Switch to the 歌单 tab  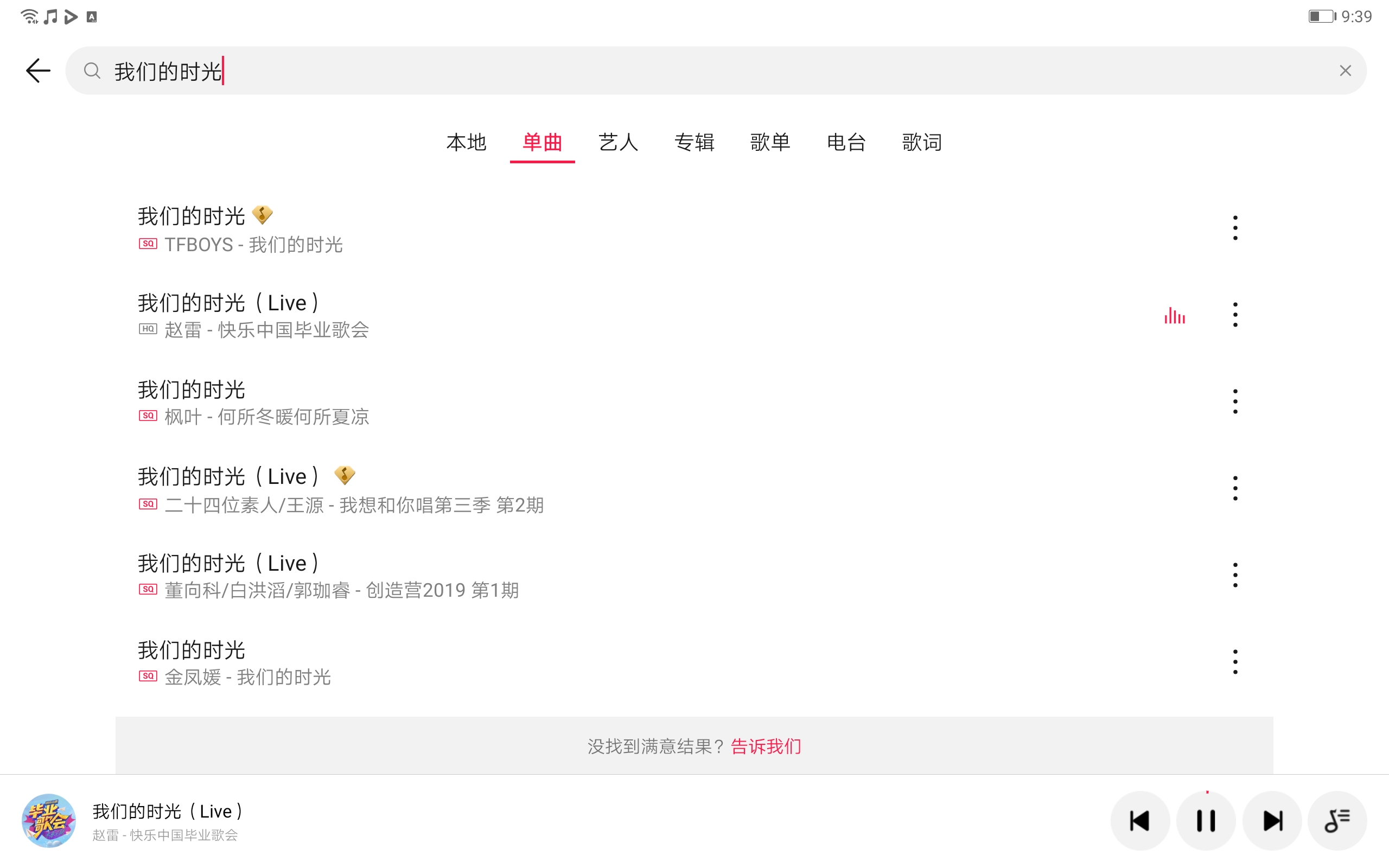[770, 142]
